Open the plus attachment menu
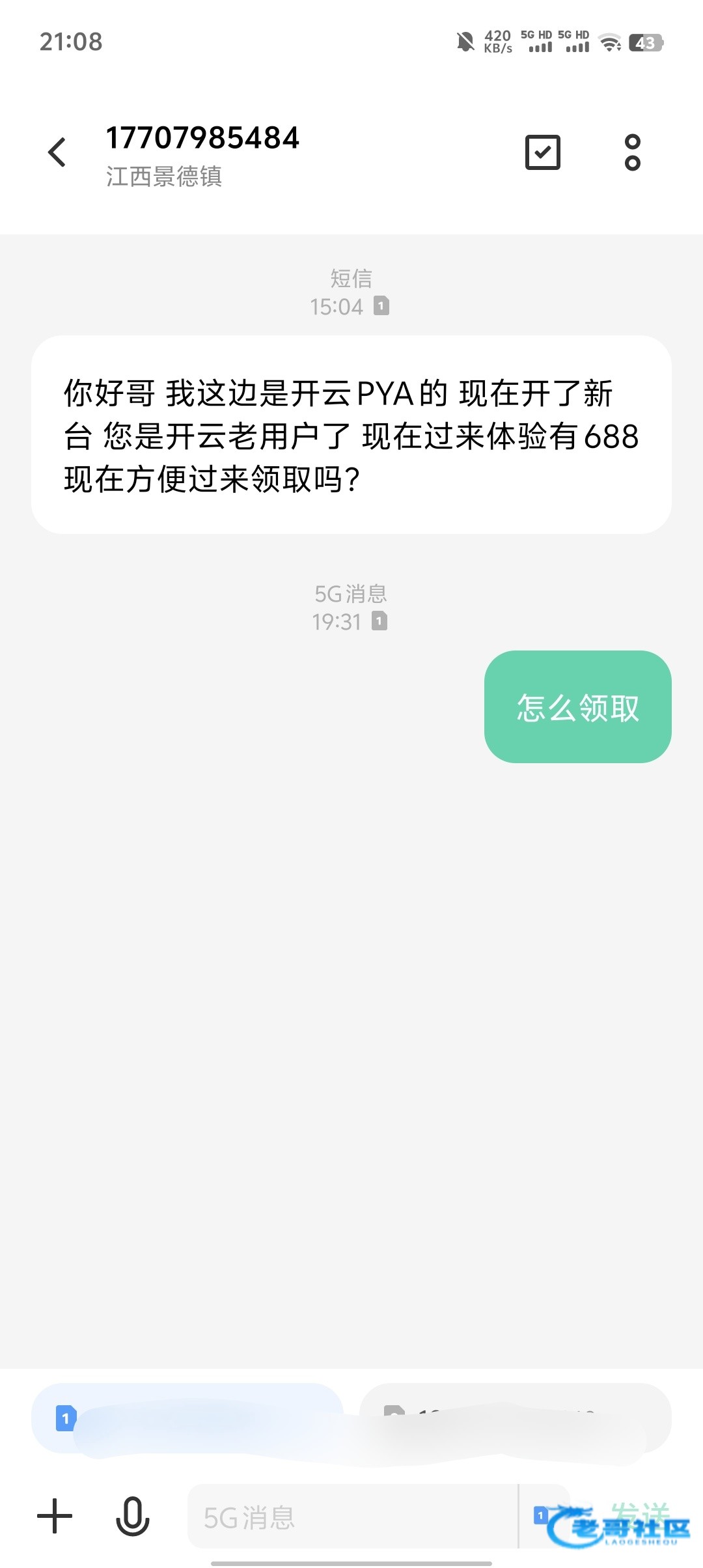 55,1516
